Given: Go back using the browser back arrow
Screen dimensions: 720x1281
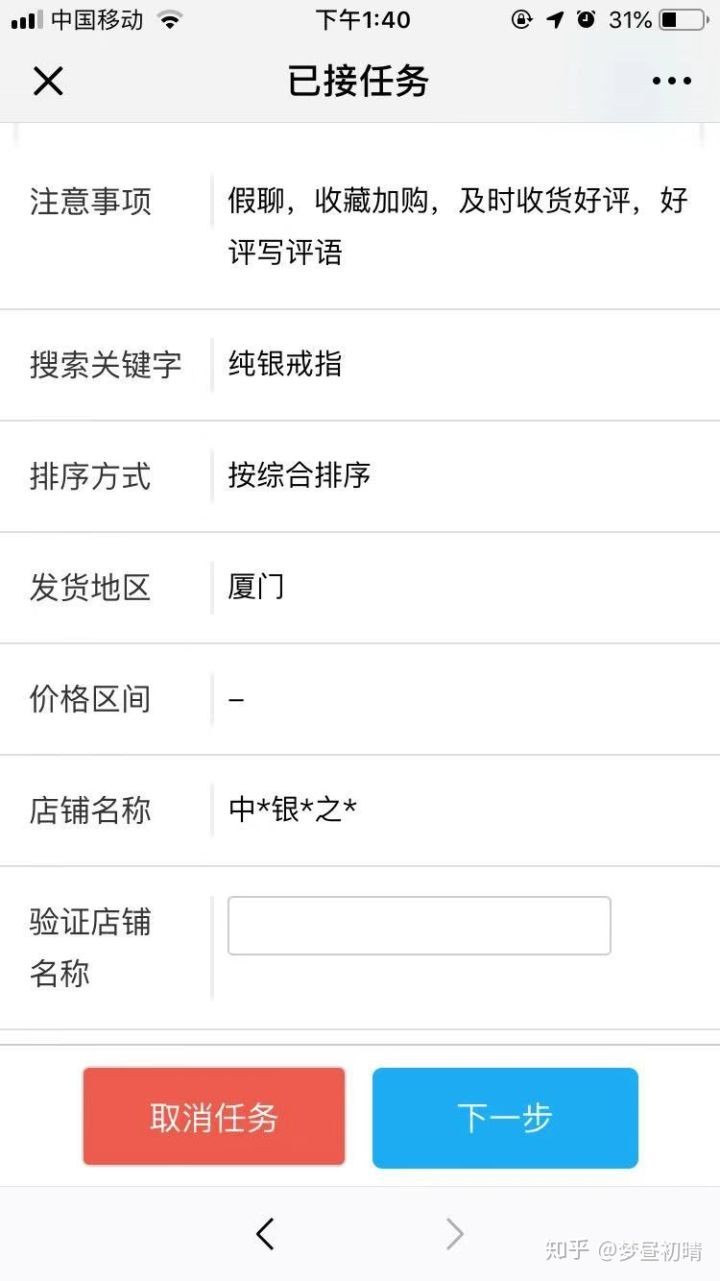Looking at the screenshot, I should tap(265, 1234).
